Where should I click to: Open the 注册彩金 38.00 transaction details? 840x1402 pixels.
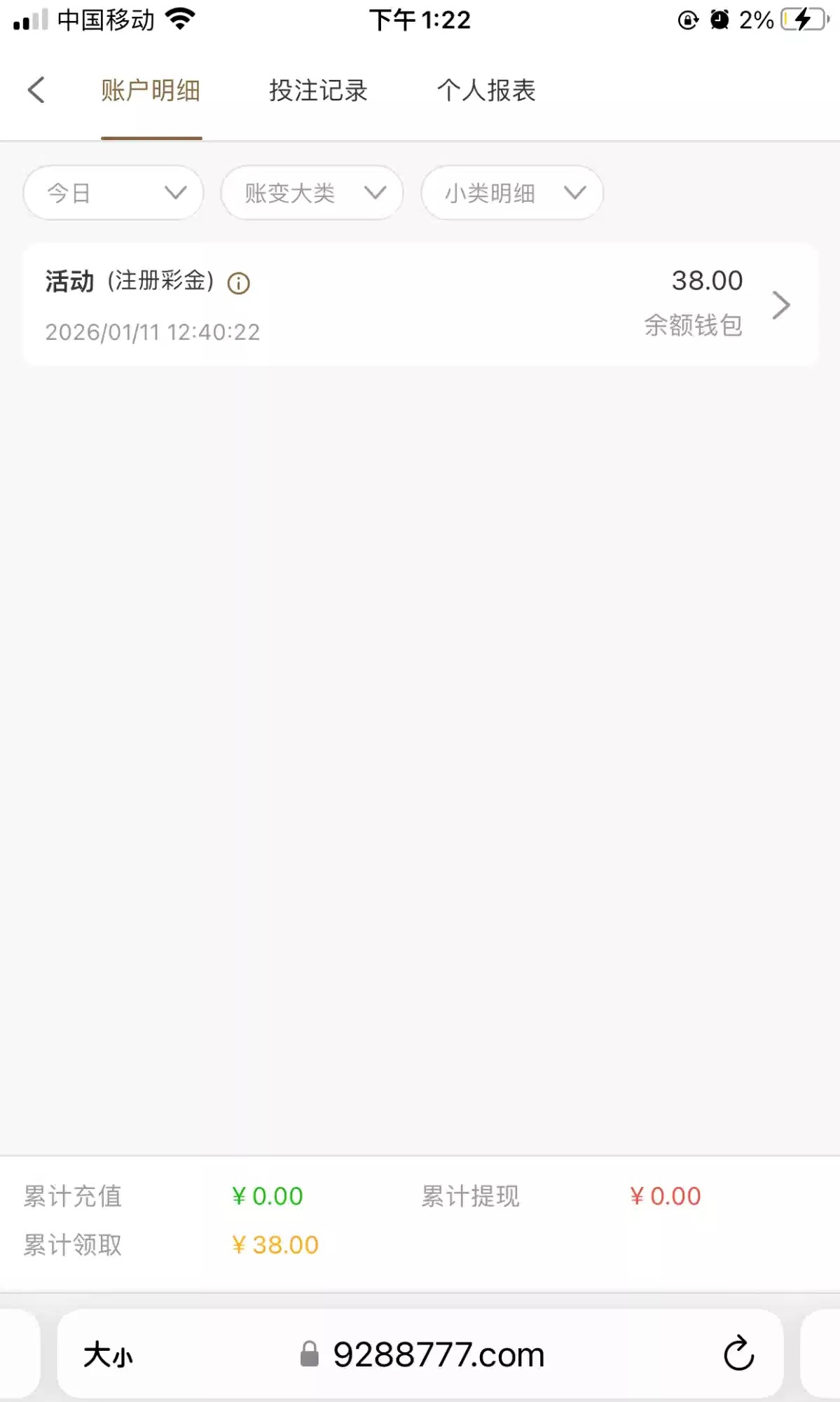point(780,305)
